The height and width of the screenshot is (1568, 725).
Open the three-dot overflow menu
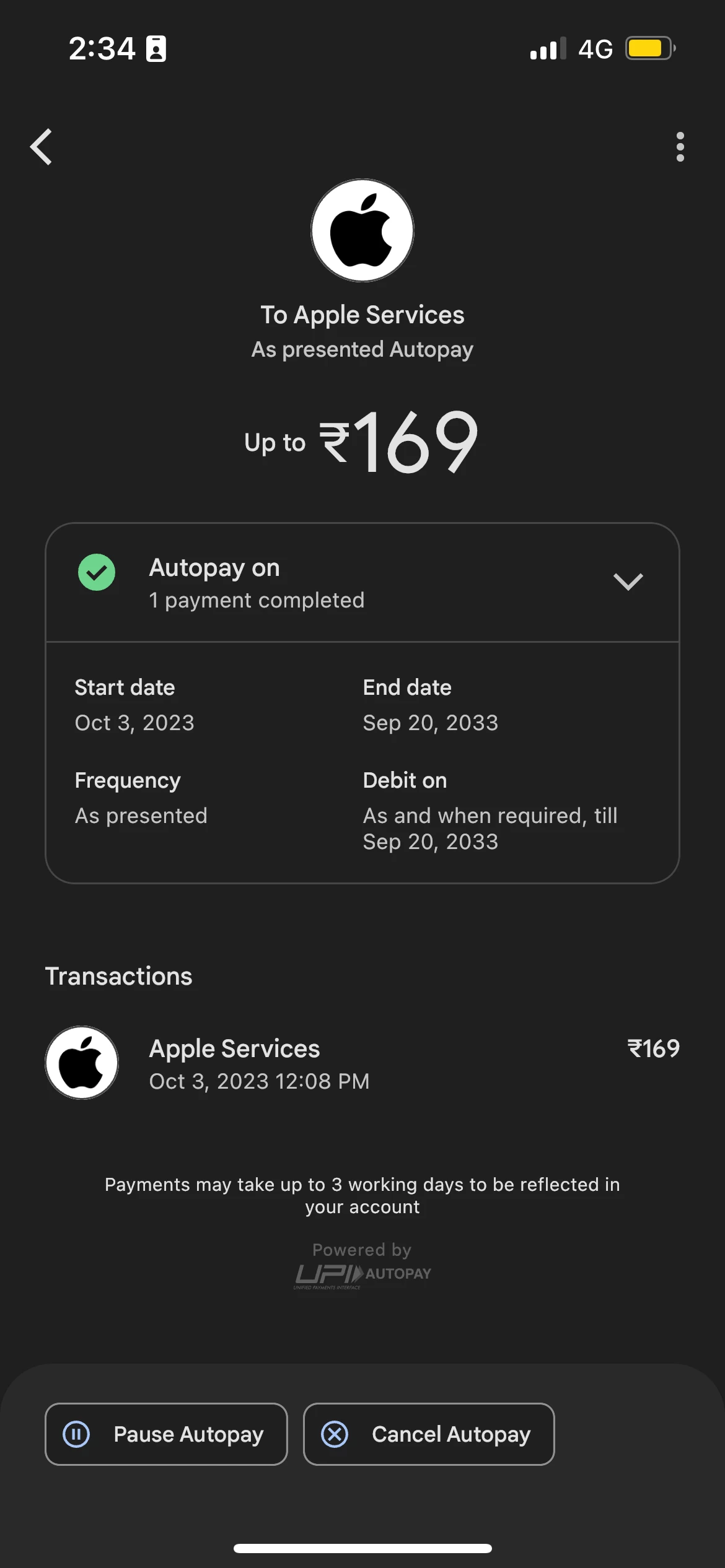[680, 147]
